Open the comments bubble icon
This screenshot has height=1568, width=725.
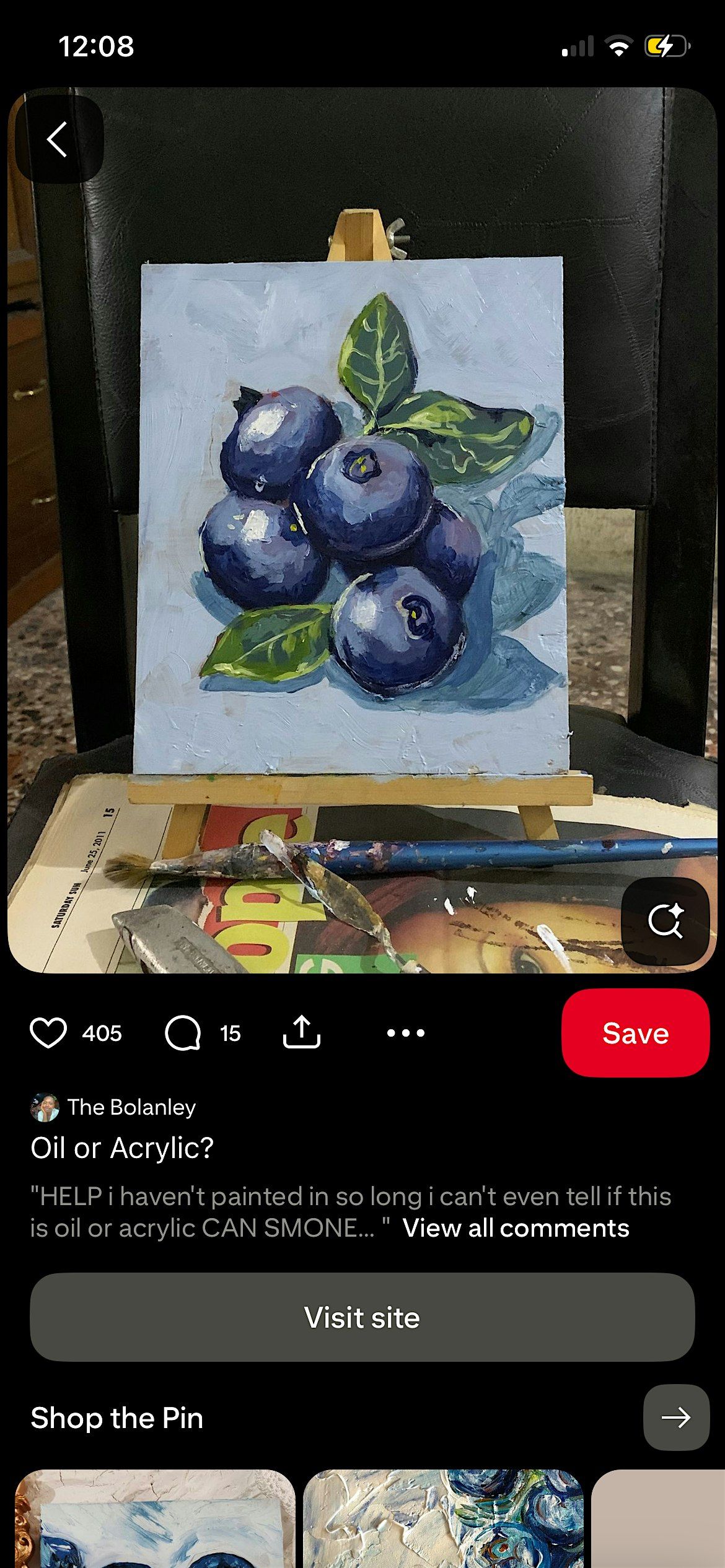[183, 1033]
